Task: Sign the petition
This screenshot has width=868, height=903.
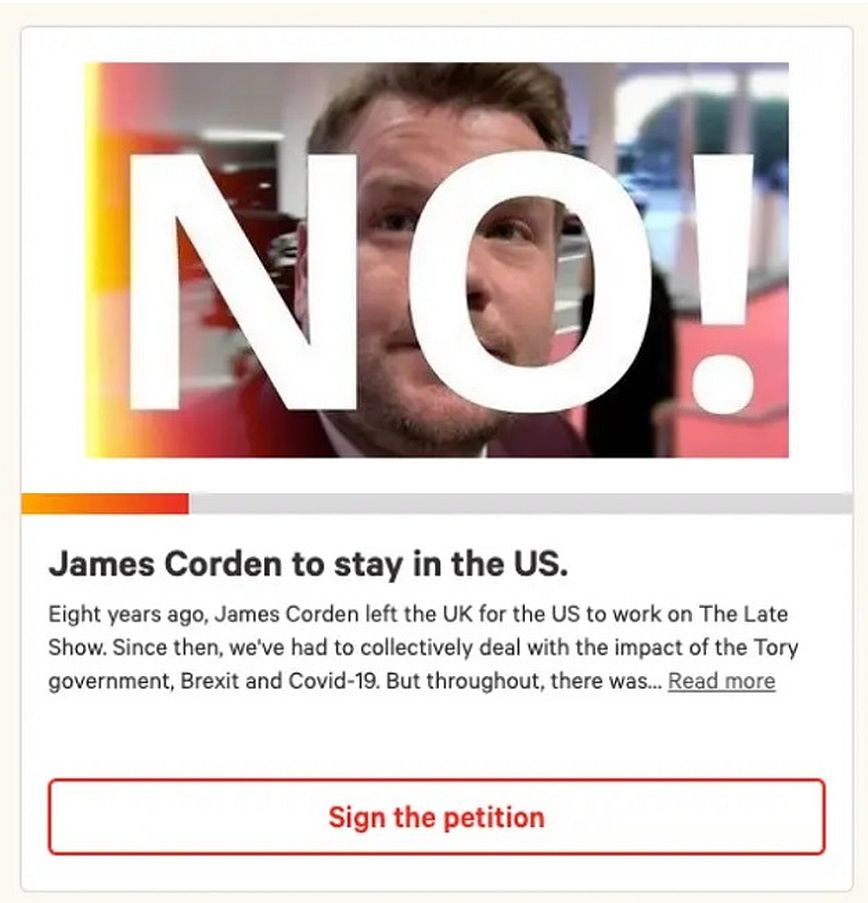Action: point(436,816)
